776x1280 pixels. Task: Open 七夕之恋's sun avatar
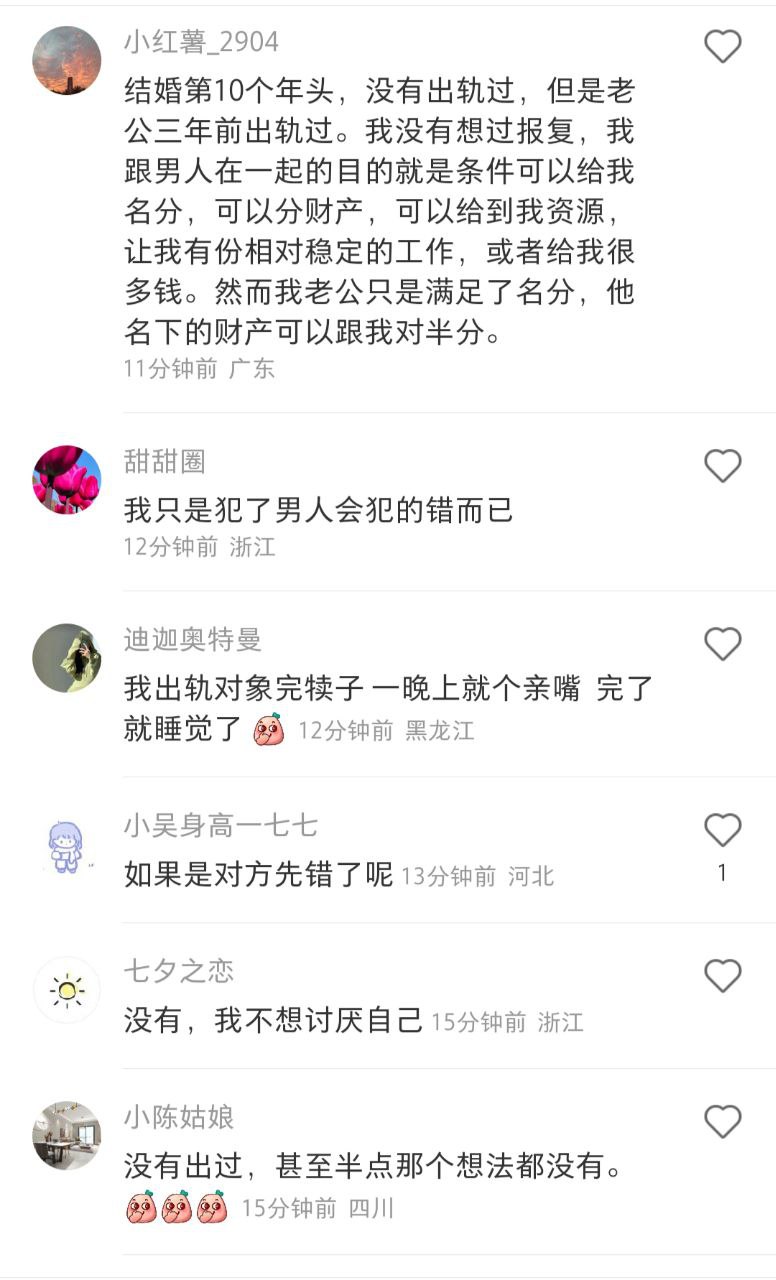(x=67, y=990)
